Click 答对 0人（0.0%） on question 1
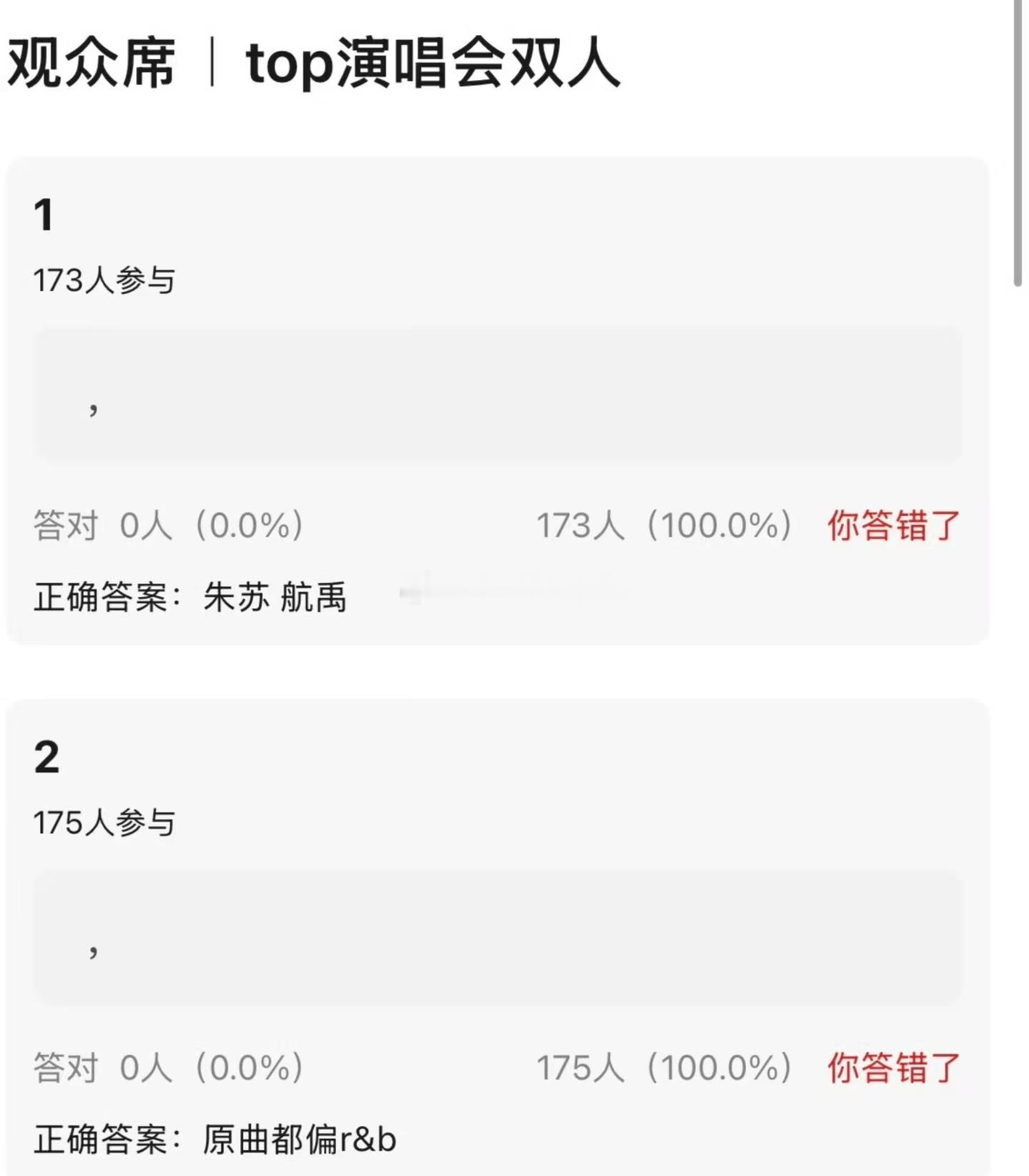The width and height of the screenshot is (1029, 1176). point(168,525)
